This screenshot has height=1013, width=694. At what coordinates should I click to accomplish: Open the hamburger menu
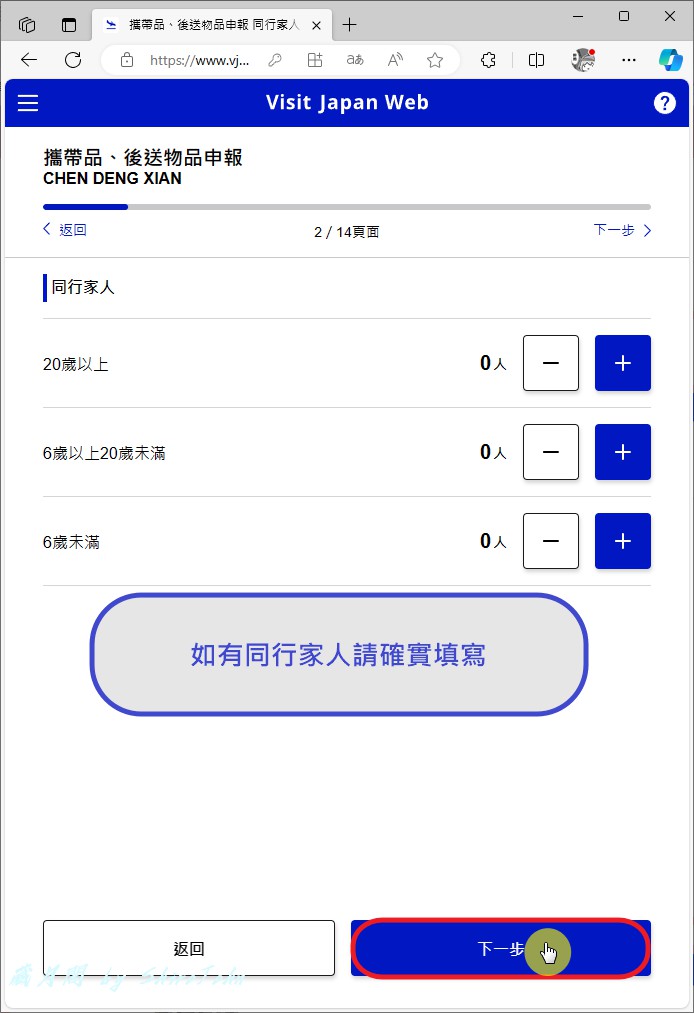tap(27, 103)
